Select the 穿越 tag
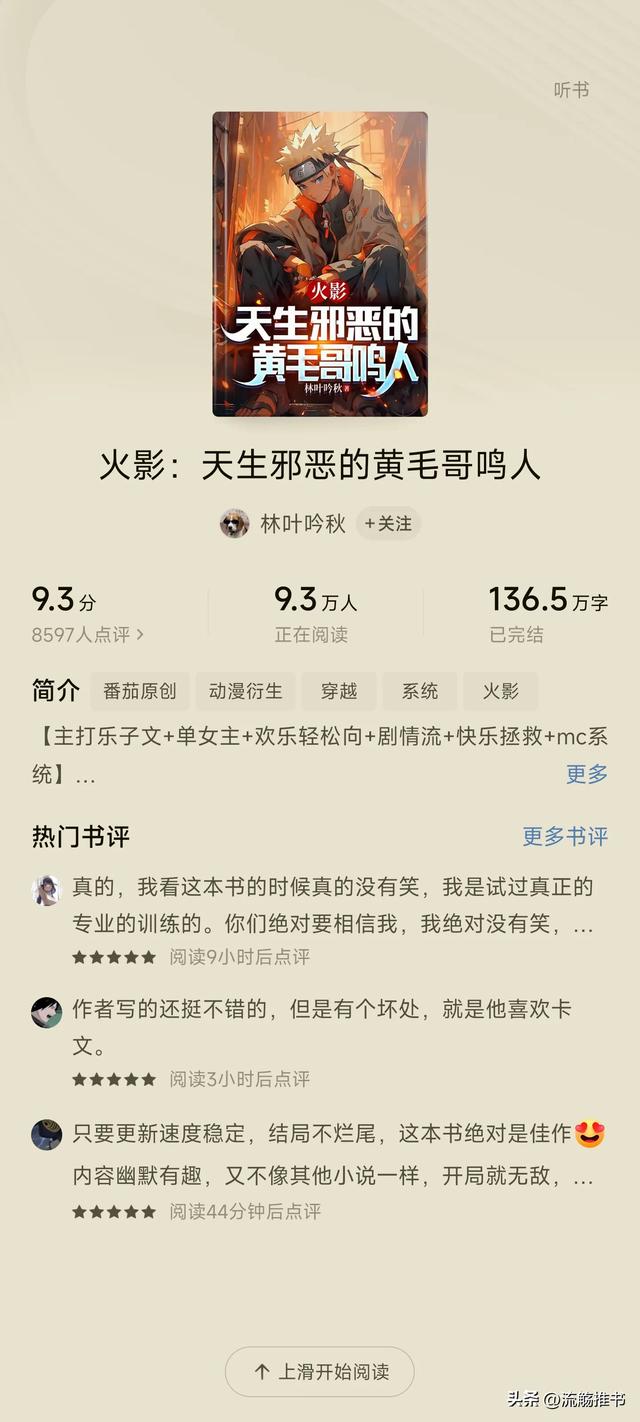The width and height of the screenshot is (640, 1422). click(339, 691)
